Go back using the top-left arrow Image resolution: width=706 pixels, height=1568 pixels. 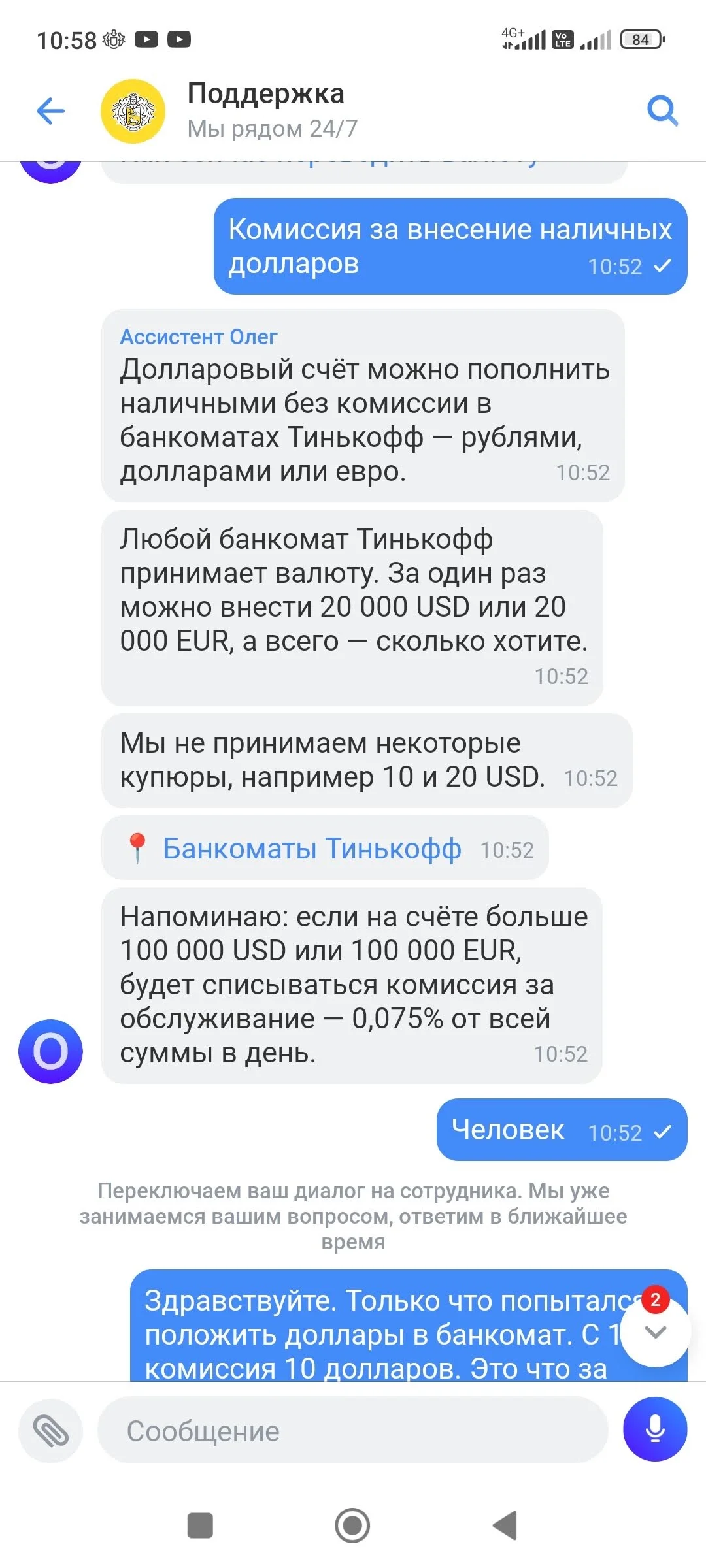click(x=51, y=110)
